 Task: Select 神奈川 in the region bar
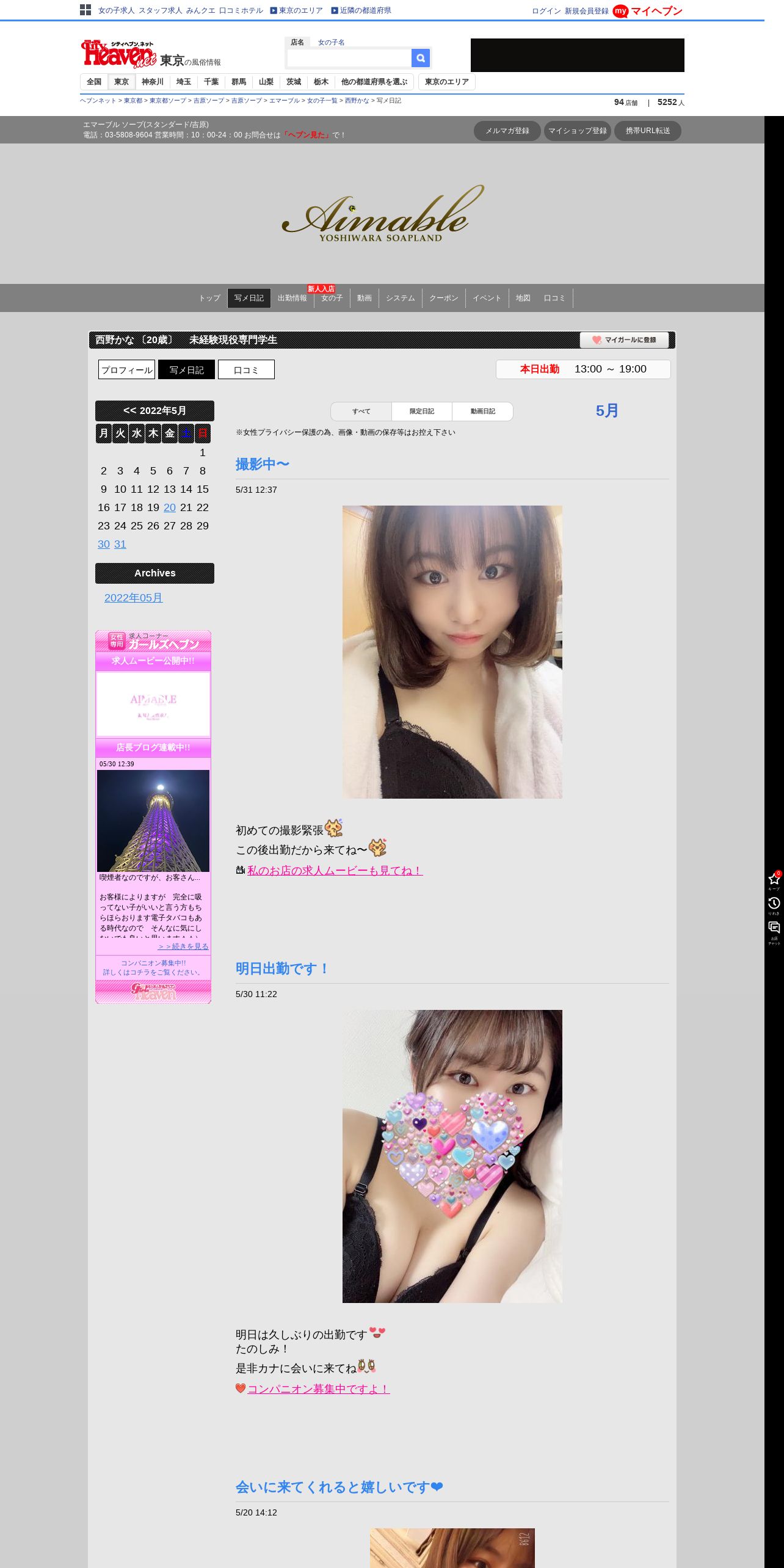(x=153, y=82)
